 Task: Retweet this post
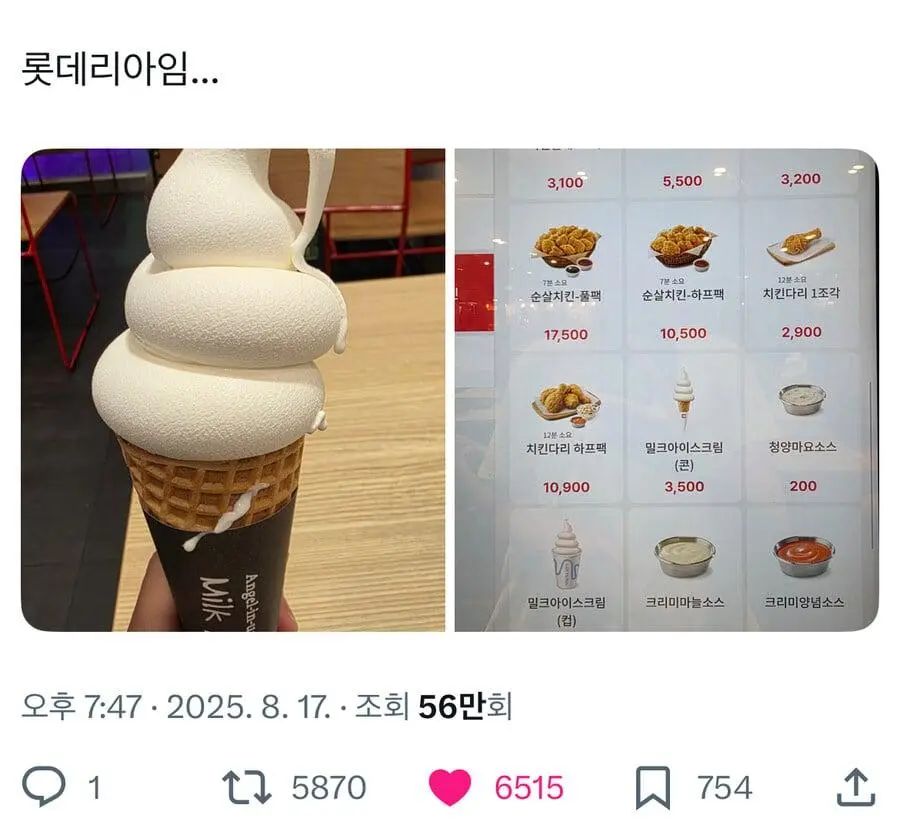(245, 788)
